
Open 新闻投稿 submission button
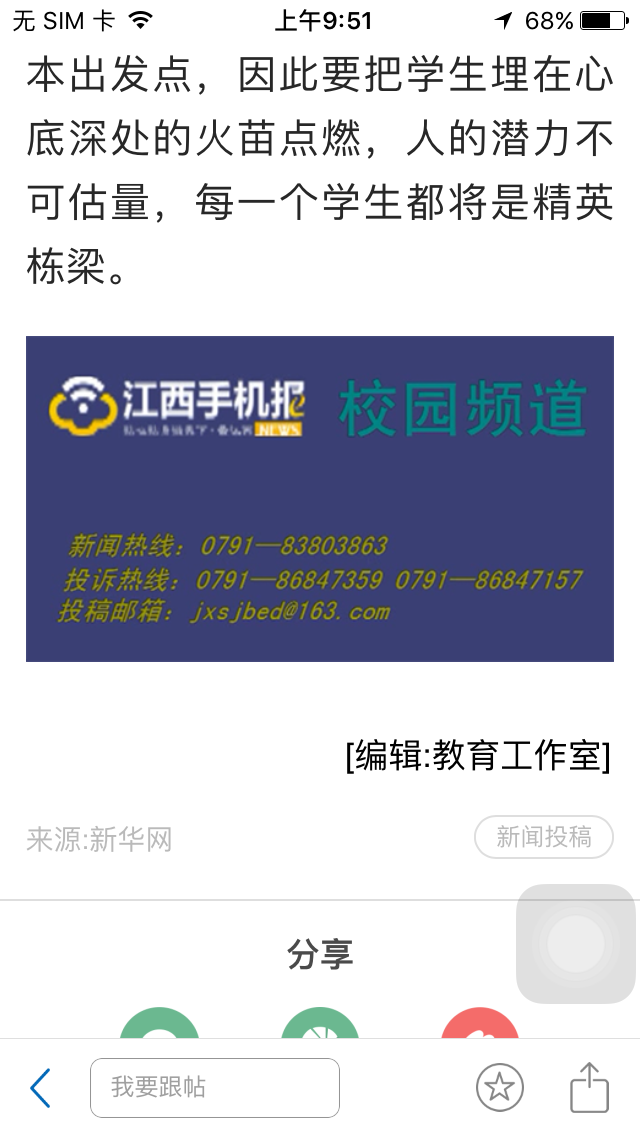point(543,837)
